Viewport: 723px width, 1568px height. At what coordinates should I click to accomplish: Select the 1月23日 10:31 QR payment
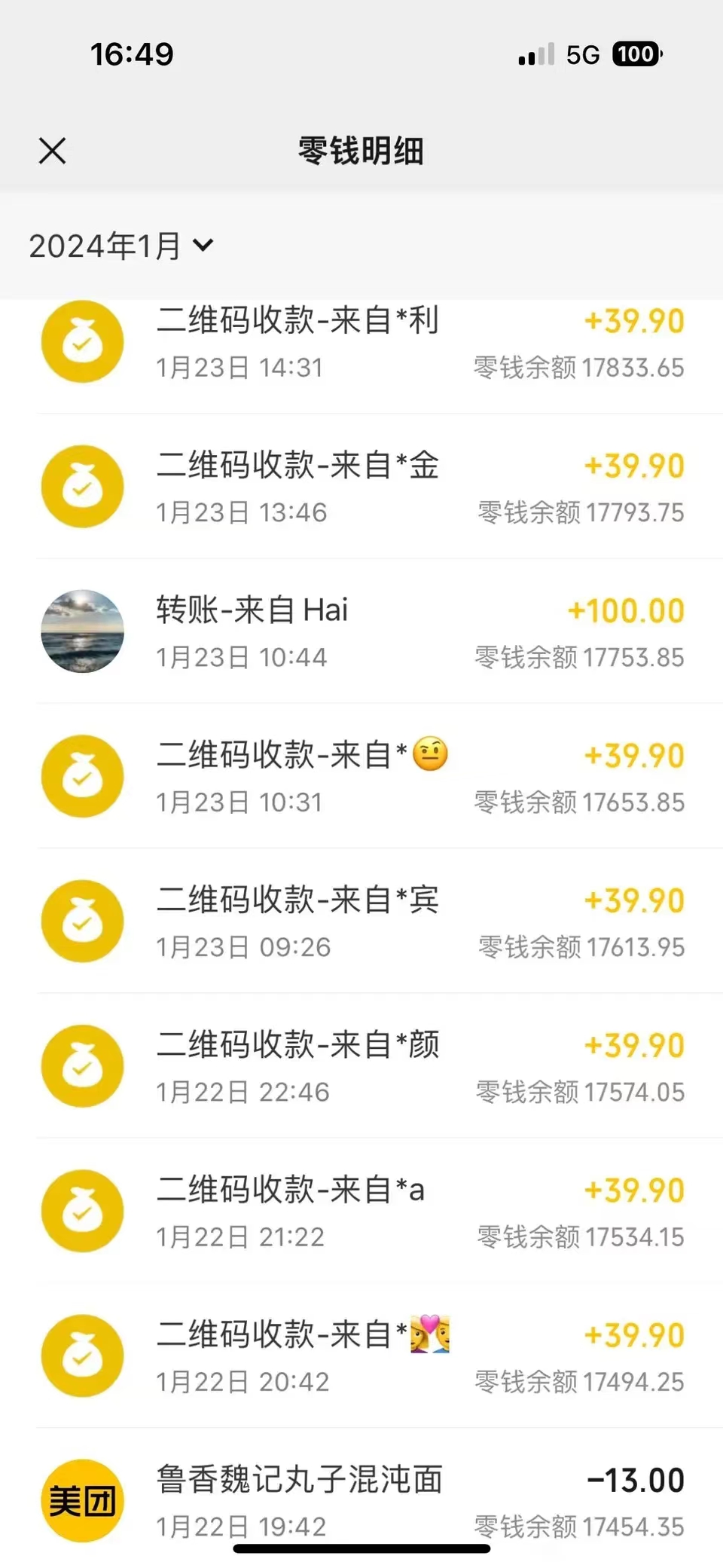coord(361,777)
